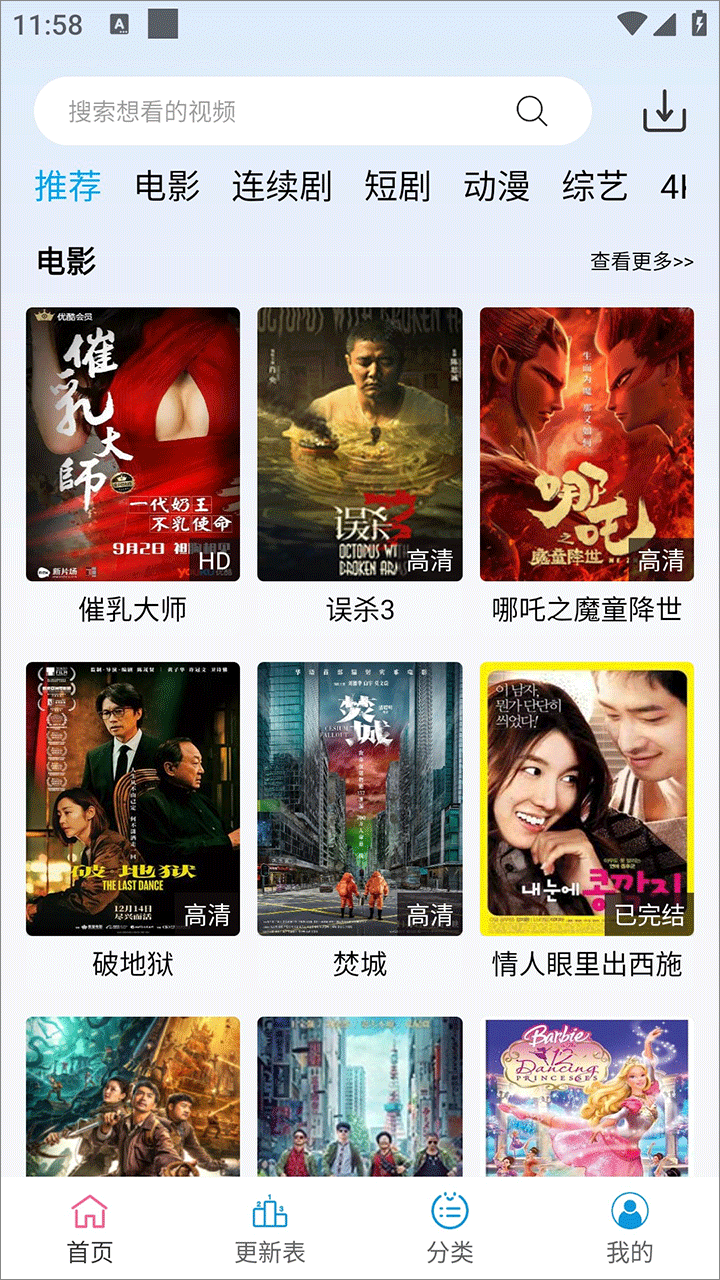Screen dimensions: 720x1280
Task: Select the 首页 home icon
Action: coord(89,1212)
